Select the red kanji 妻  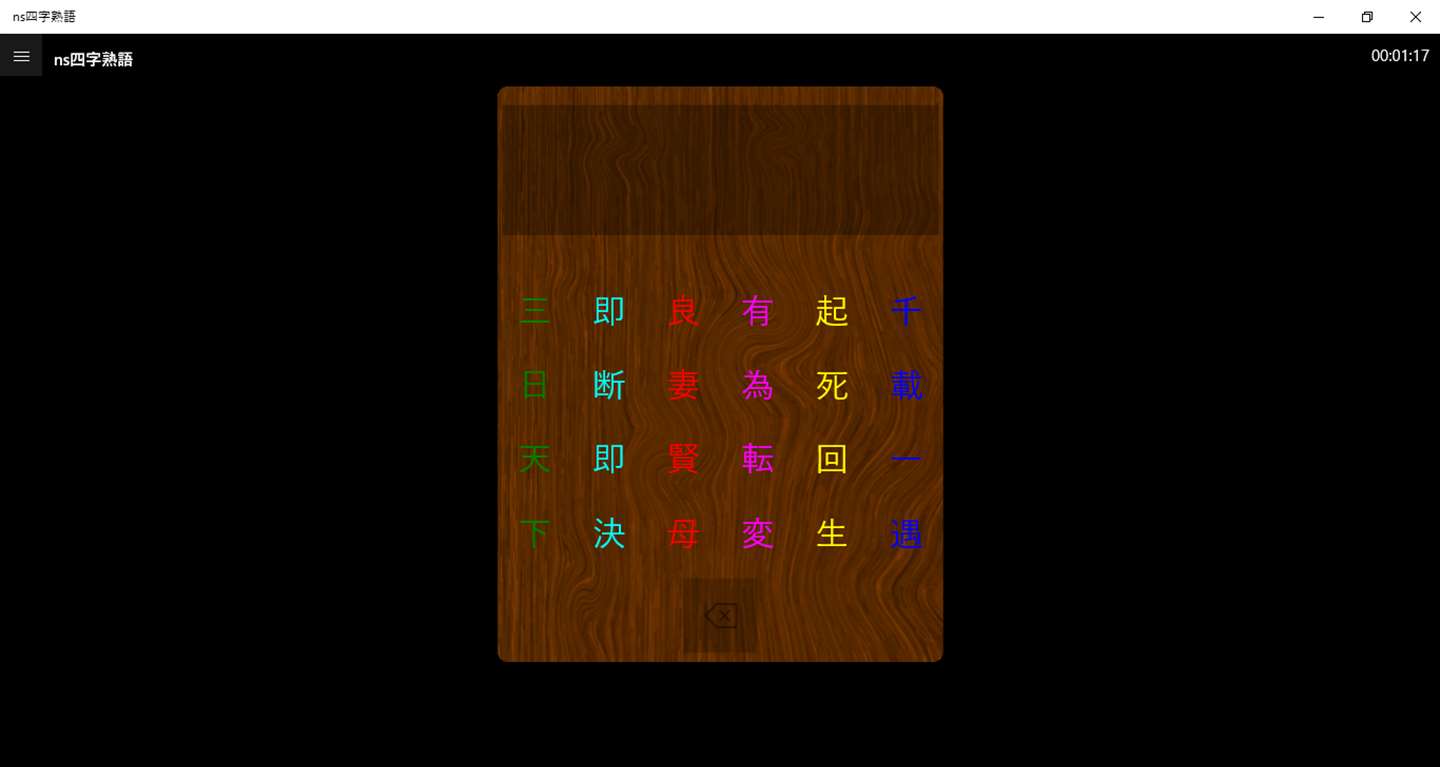tap(683, 385)
